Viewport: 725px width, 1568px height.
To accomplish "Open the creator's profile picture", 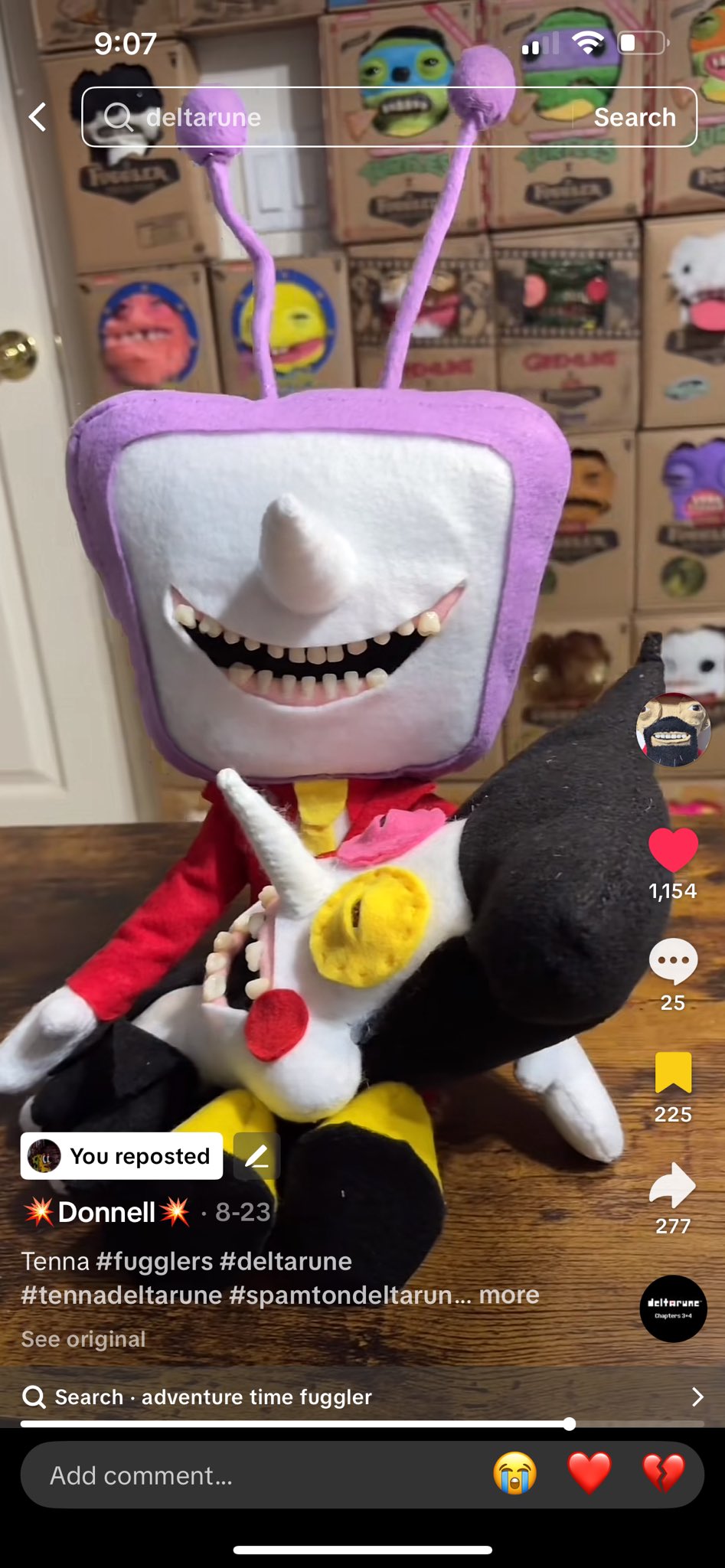I will [x=673, y=730].
